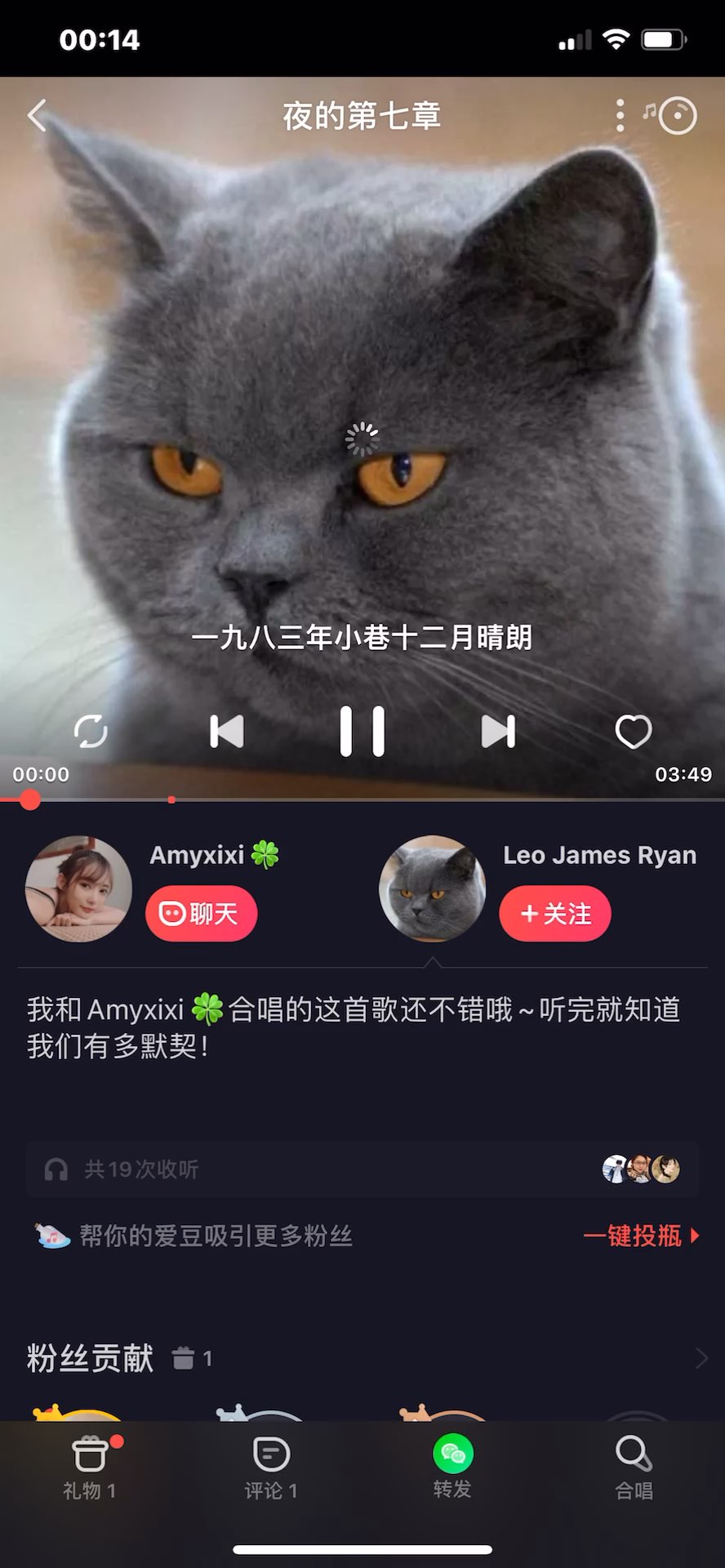The width and height of the screenshot is (725, 1568).
Task: Share via the 转发 WeChat button
Action: click(x=452, y=1467)
